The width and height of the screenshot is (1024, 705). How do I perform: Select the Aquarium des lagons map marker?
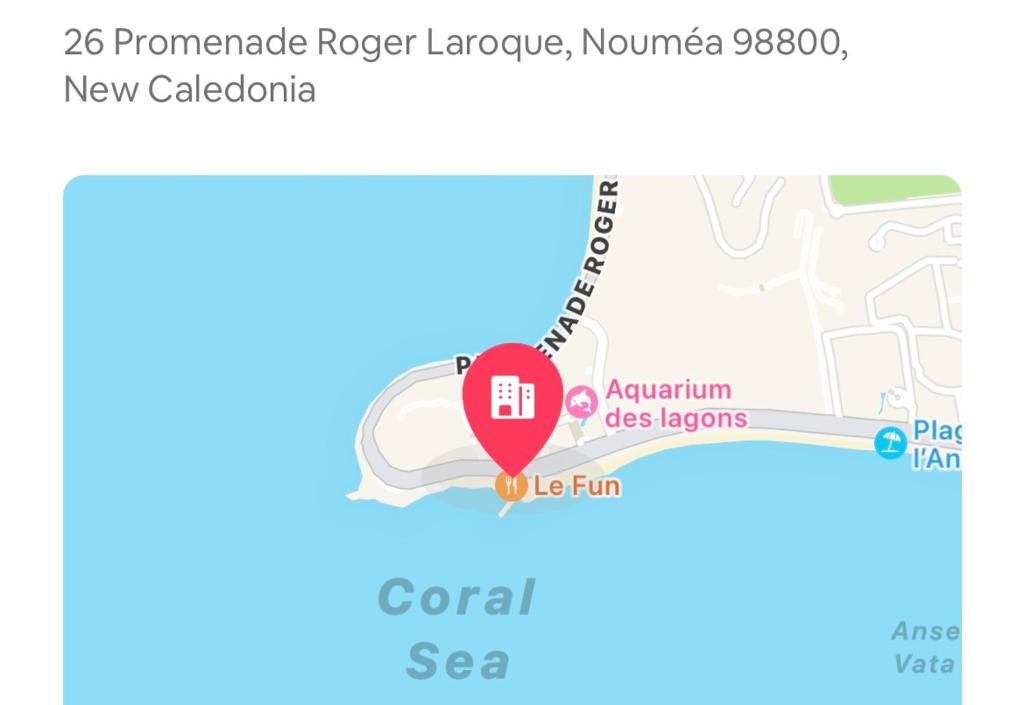(x=581, y=403)
